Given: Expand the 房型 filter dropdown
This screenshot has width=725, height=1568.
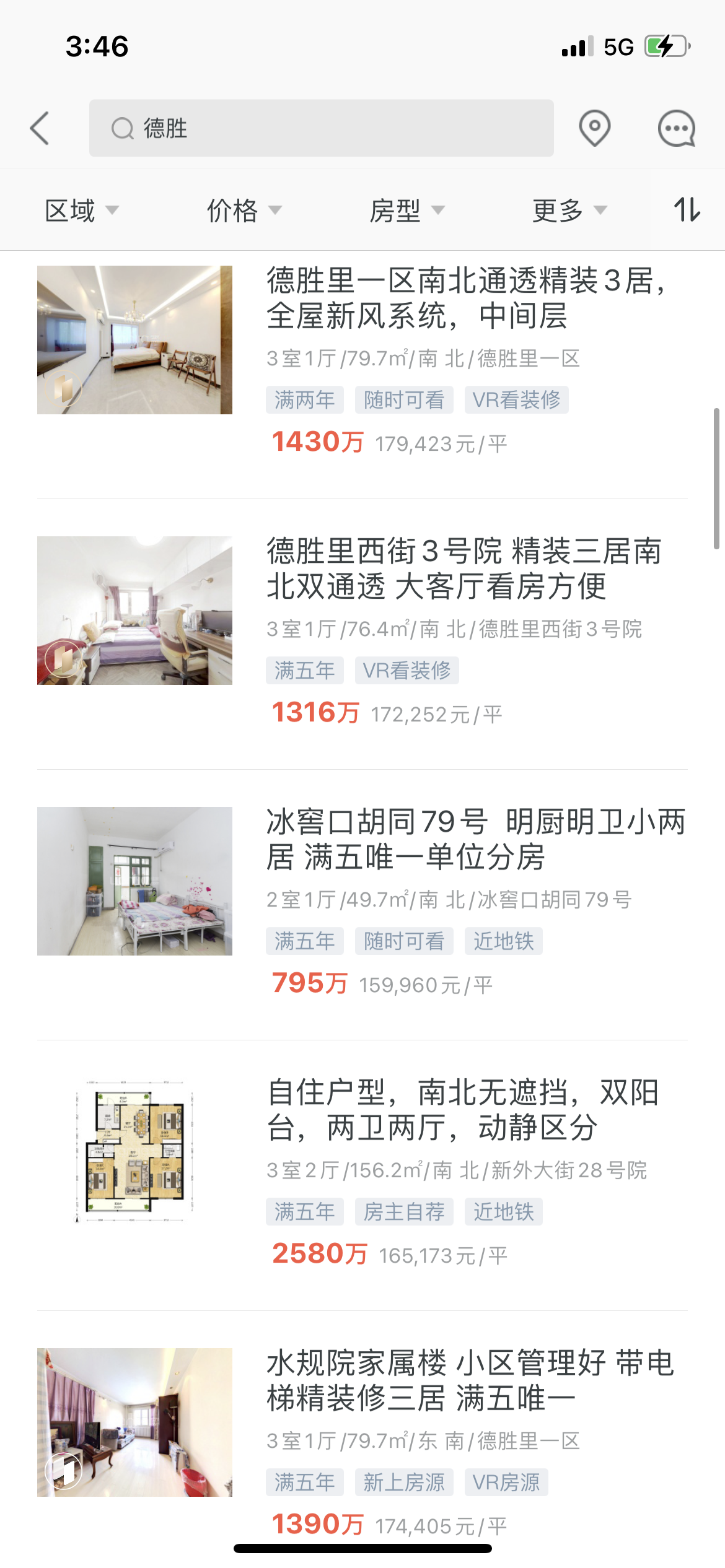Looking at the screenshot, I should tap(406, 211).
